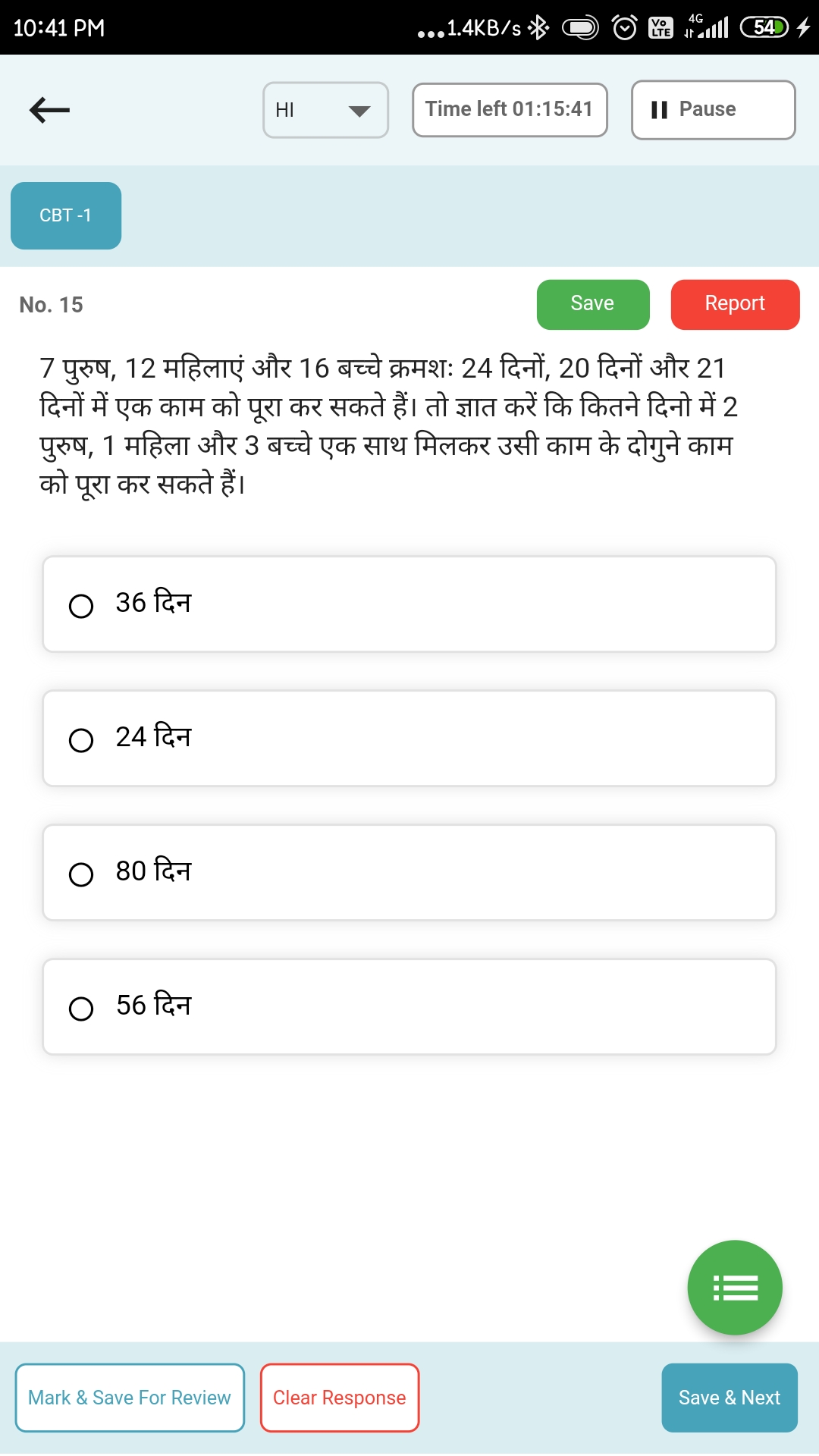Viewport: 819px width, 1456px height.
Task: Go back using the arrow icon
Action: [x=49, y=110]
